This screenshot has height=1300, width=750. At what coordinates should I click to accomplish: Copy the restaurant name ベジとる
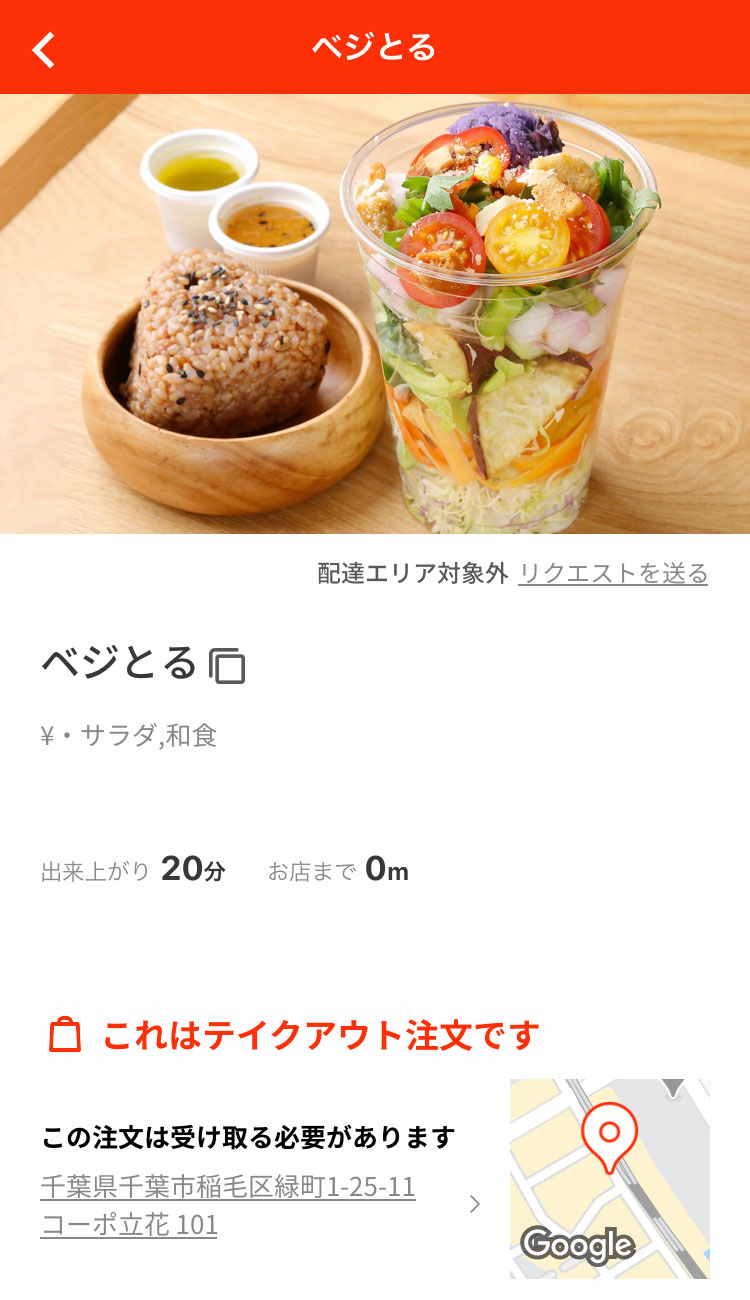(x=228, y=666)
